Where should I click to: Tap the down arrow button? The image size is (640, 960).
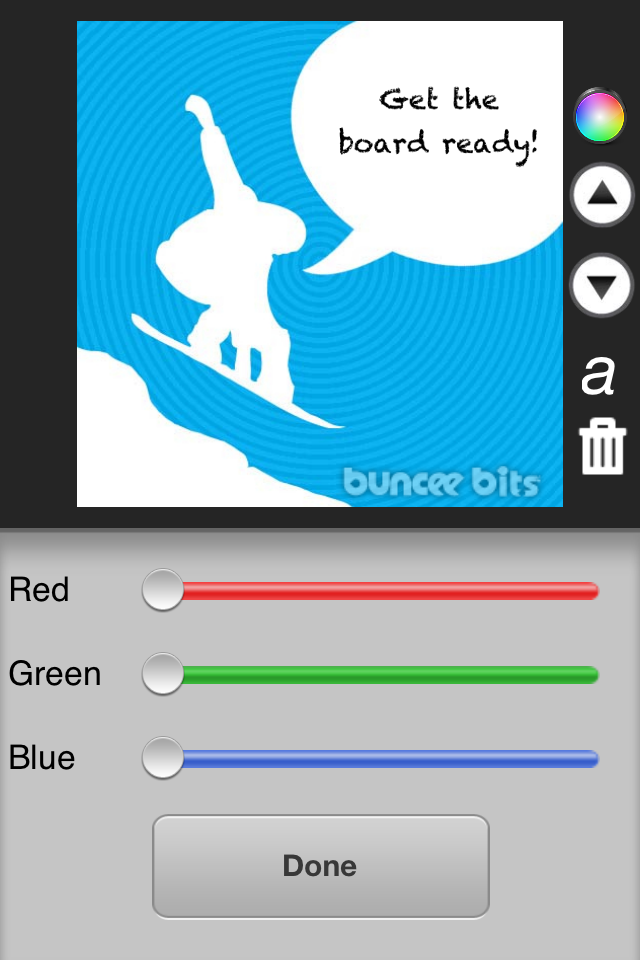[601, 286]
